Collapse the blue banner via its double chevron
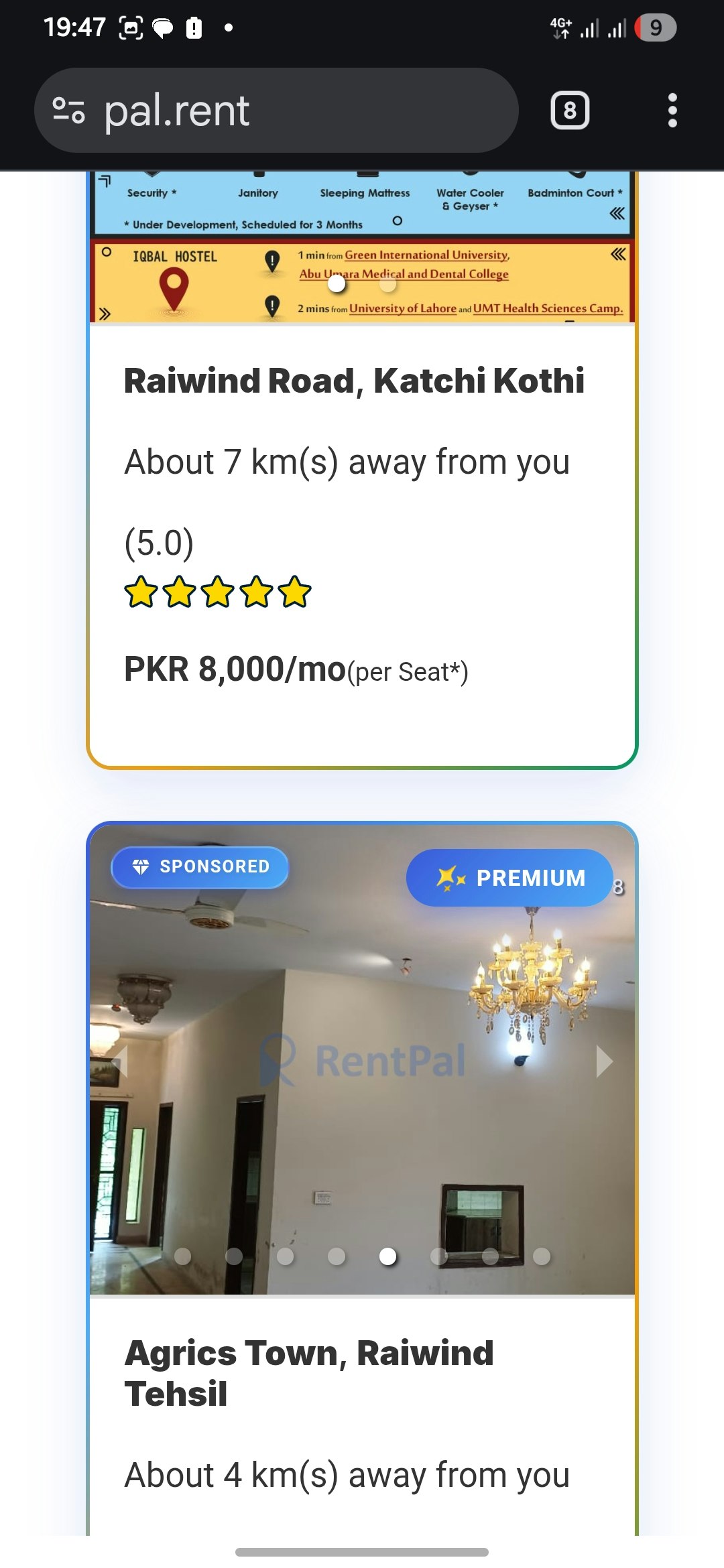Image resolution: width=724 pixels, height=1568 pixels. 617,213
